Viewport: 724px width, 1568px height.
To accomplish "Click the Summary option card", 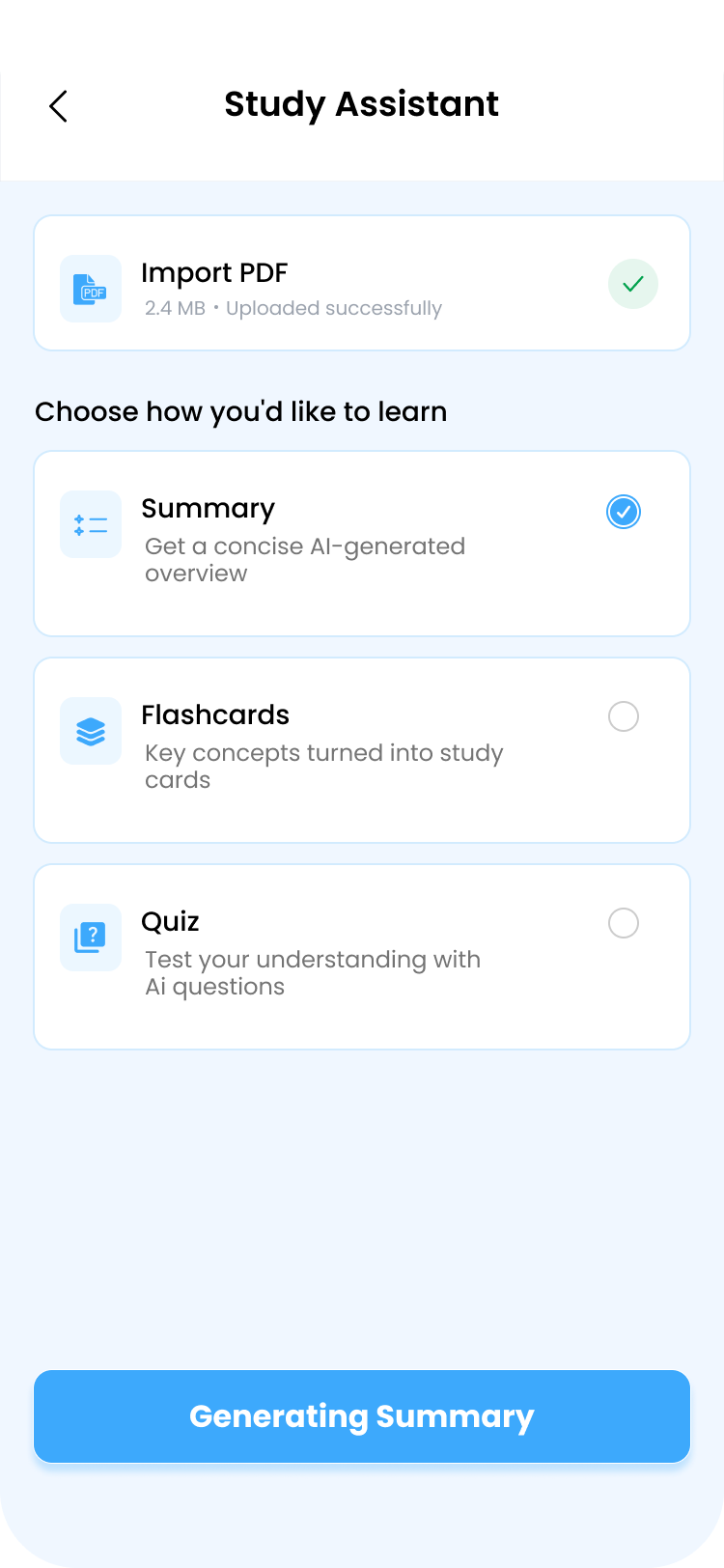I will coord(362,543).
